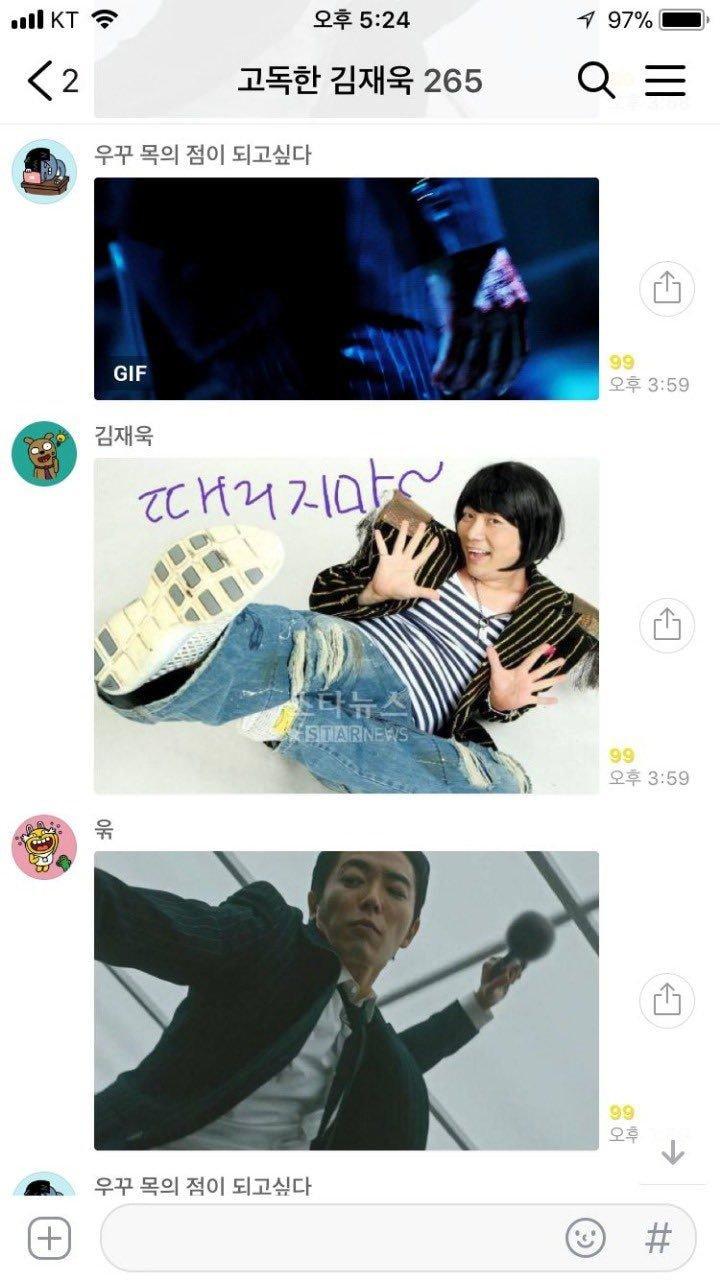This screenshot has height=1280, width=720.
Task: View profile of 욱 via avatar
Action: (44, 847)
